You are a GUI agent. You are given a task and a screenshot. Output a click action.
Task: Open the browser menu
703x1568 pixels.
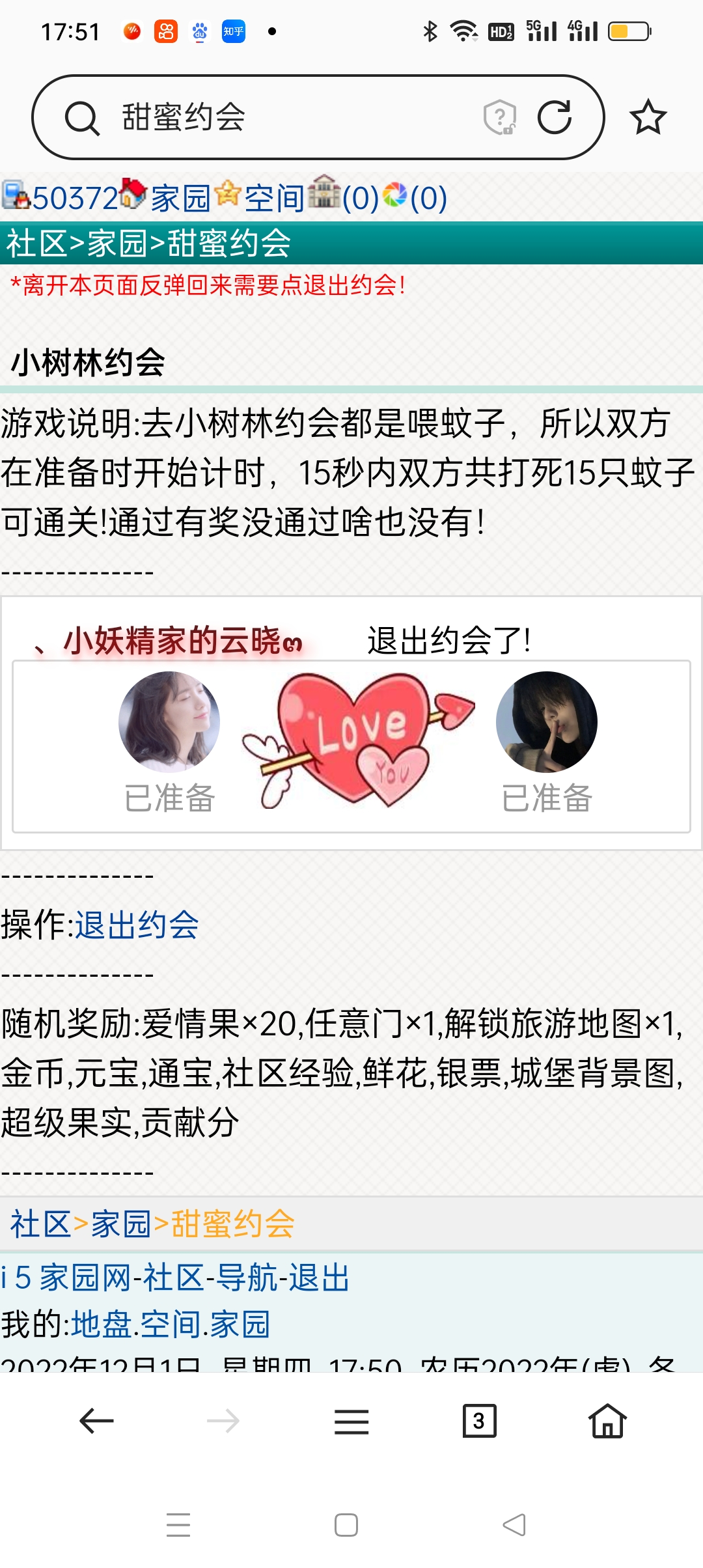[x=351, y=1421]
